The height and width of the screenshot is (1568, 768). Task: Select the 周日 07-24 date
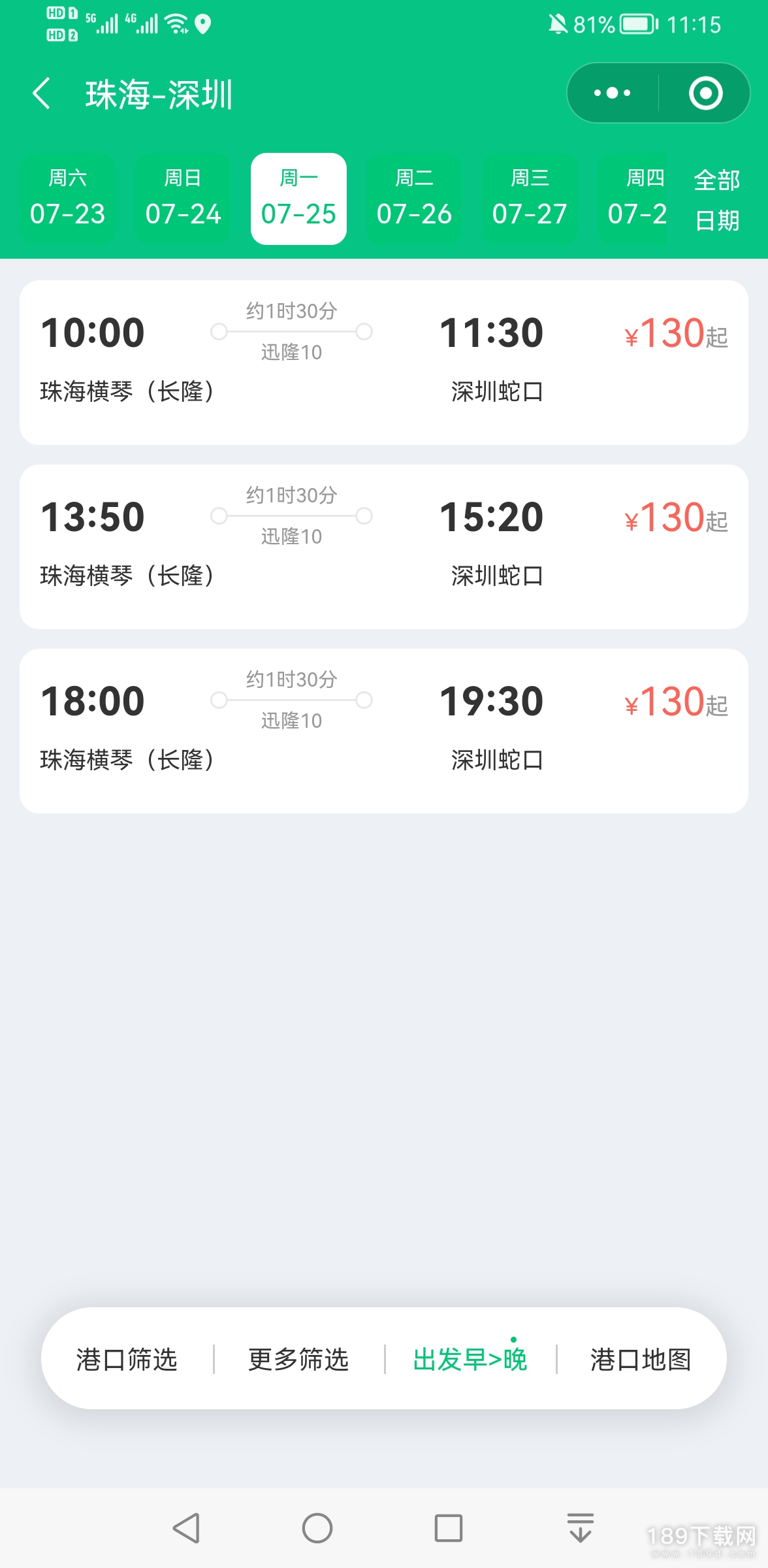(x=183, y=199)
